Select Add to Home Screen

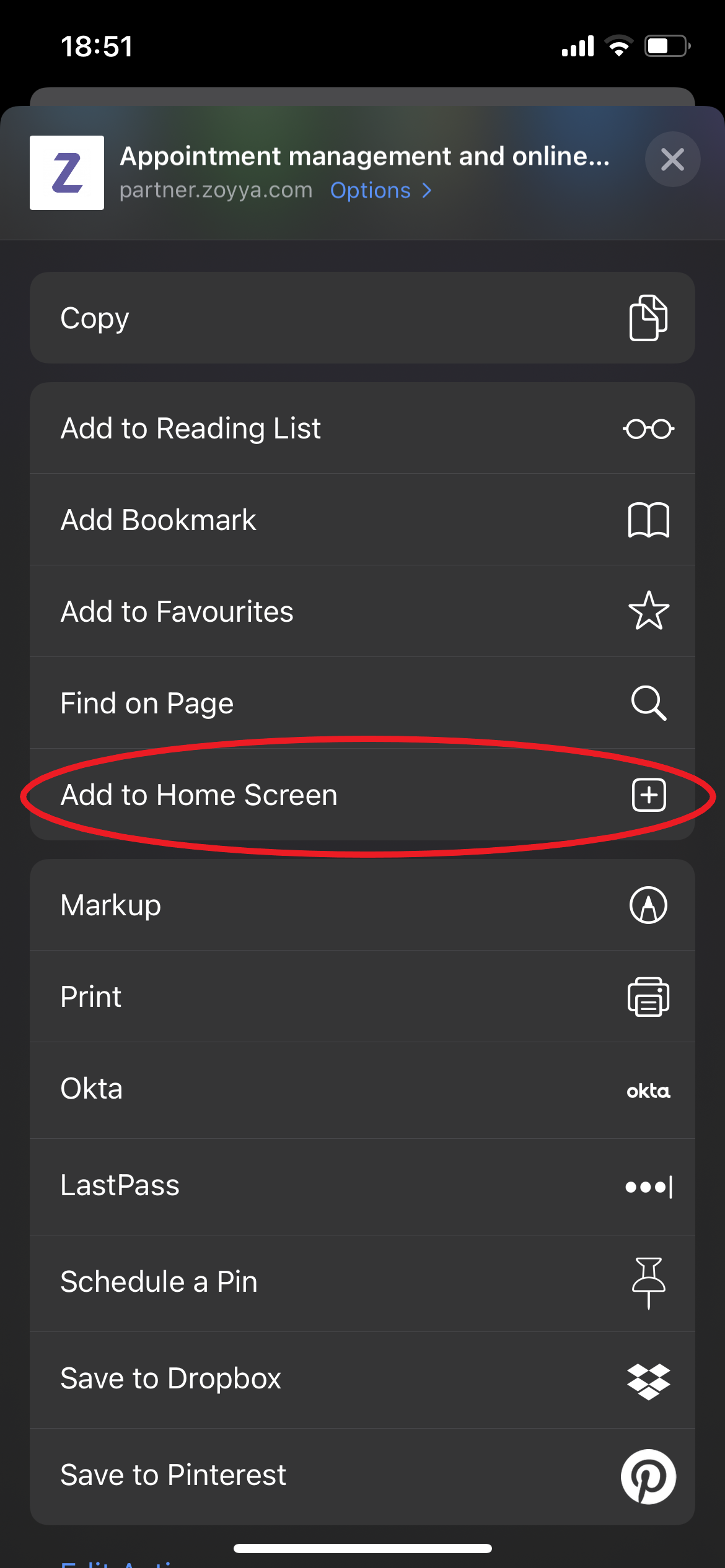[x=362, y=795]
